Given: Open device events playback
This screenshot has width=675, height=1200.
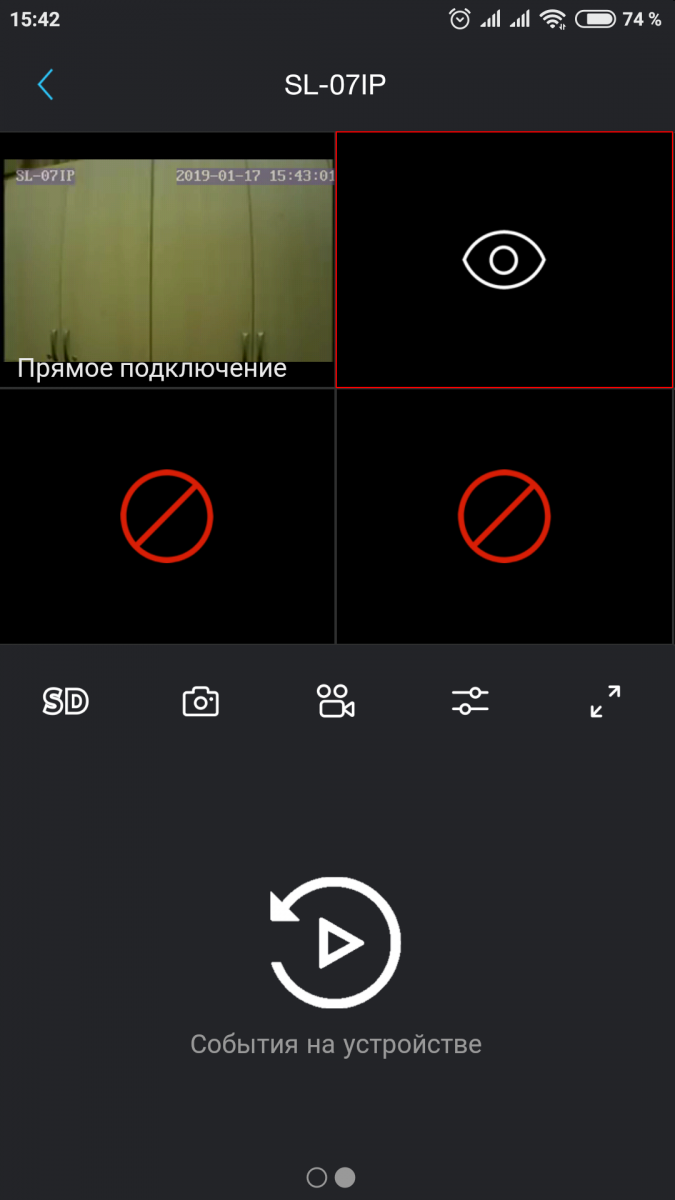Looking at the screenshot, I should tap(335, 942).
